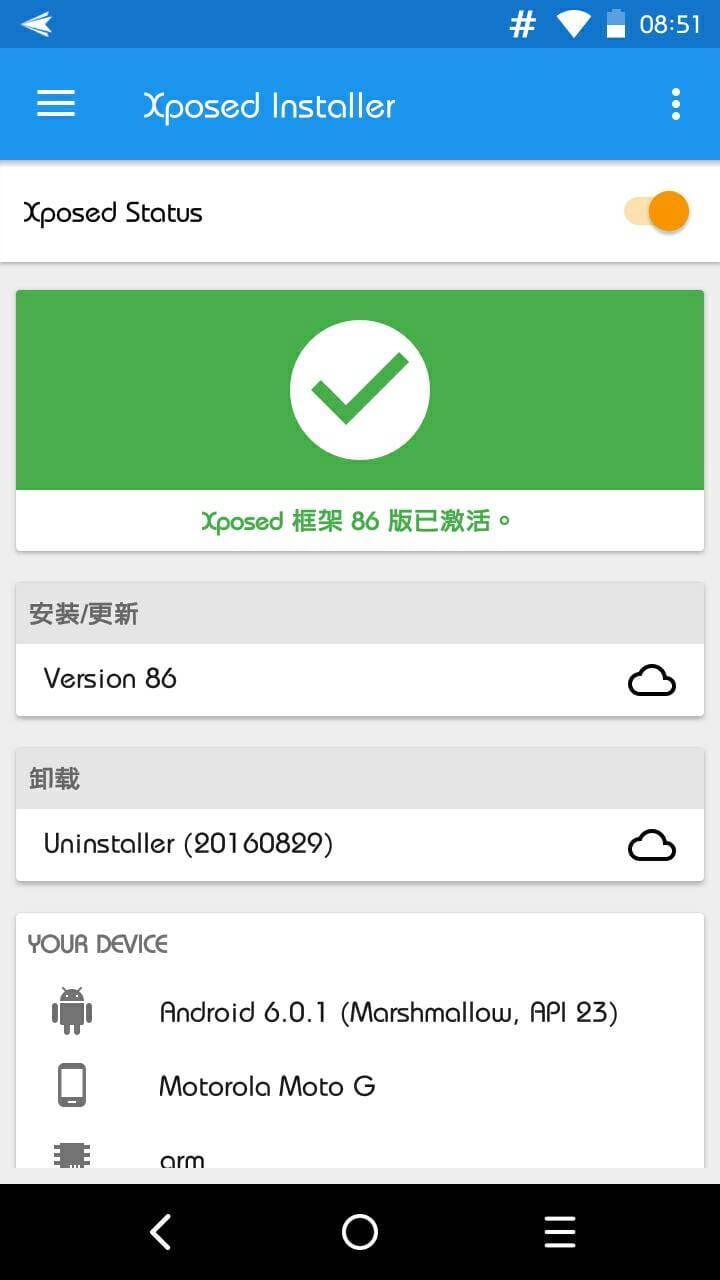Screen dimensions: 720x1280
Task: Download Version 86 via cloud icon
Action: tap(651, 681)
